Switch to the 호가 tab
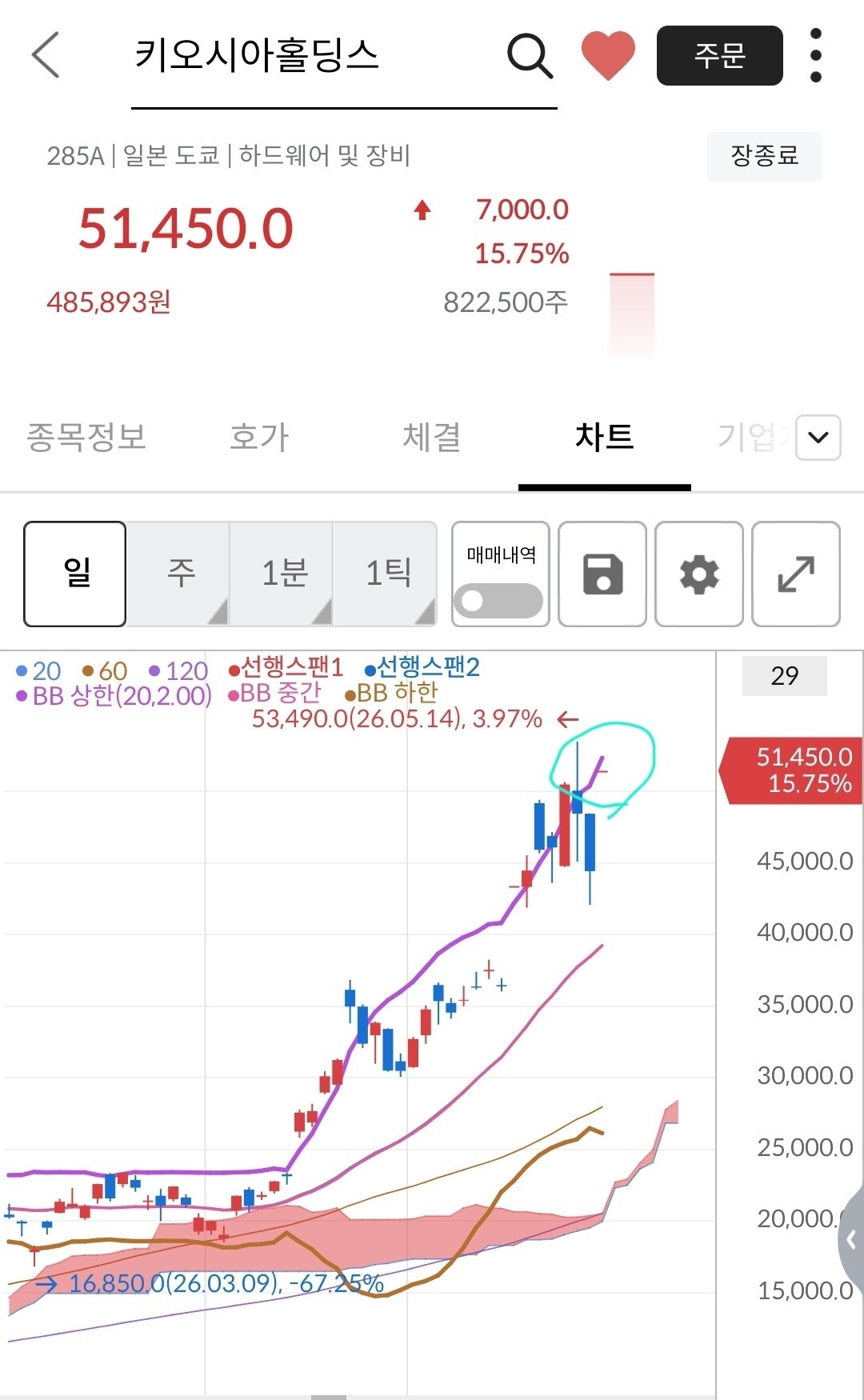 259,437
